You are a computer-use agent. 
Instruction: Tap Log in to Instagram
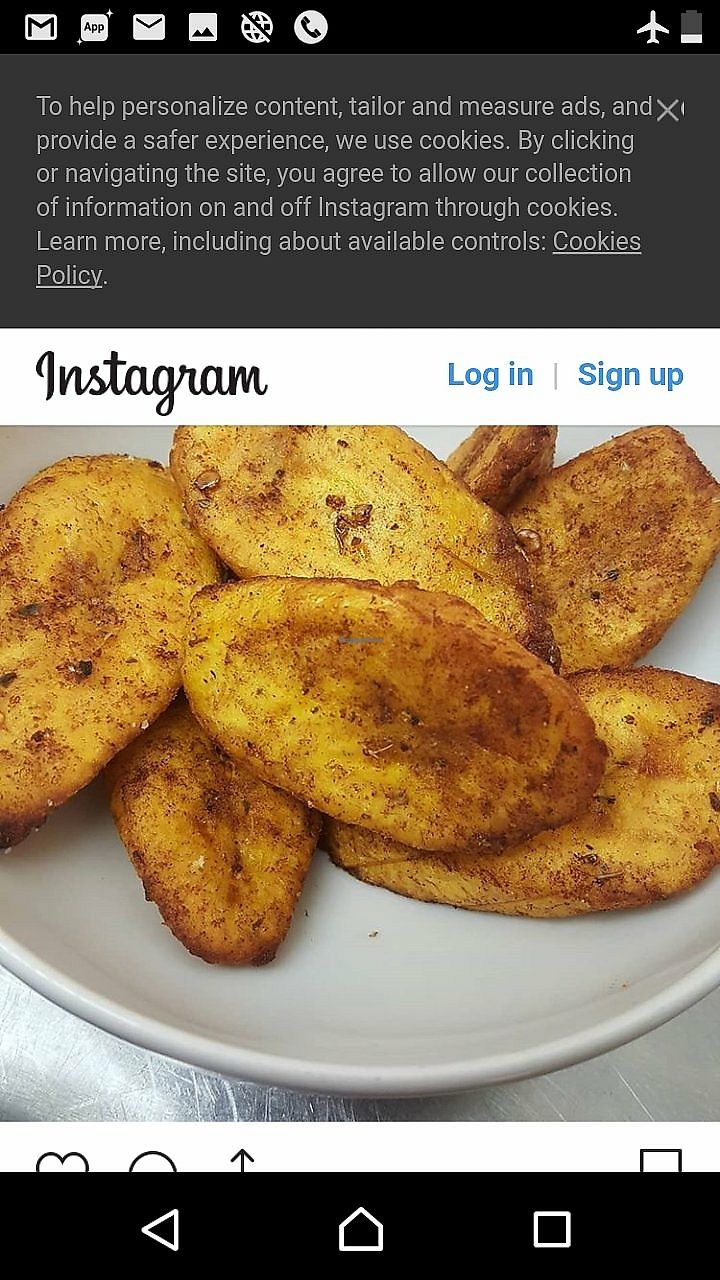490,375
